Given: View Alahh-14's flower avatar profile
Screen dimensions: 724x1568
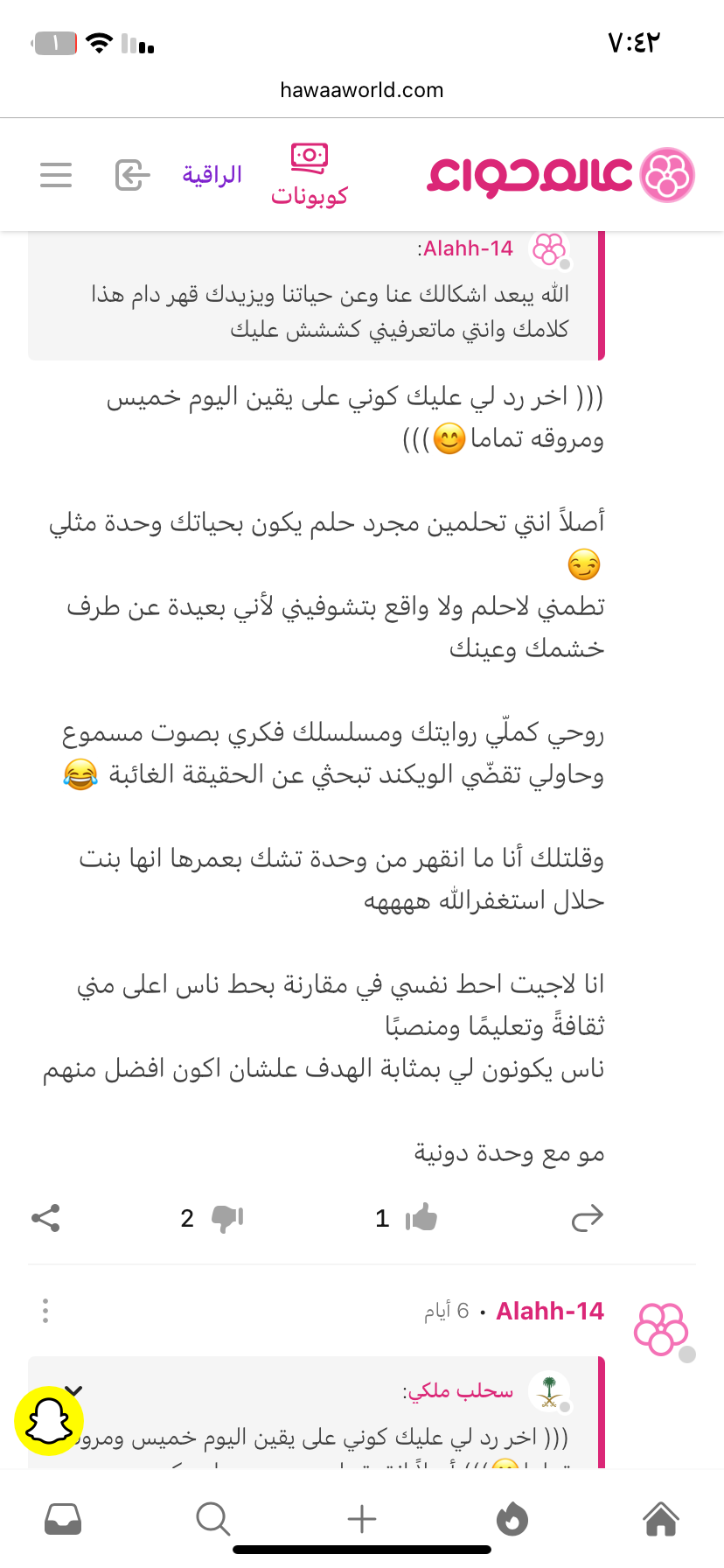Looking at the screenshot, I should tap(662, 1328).
